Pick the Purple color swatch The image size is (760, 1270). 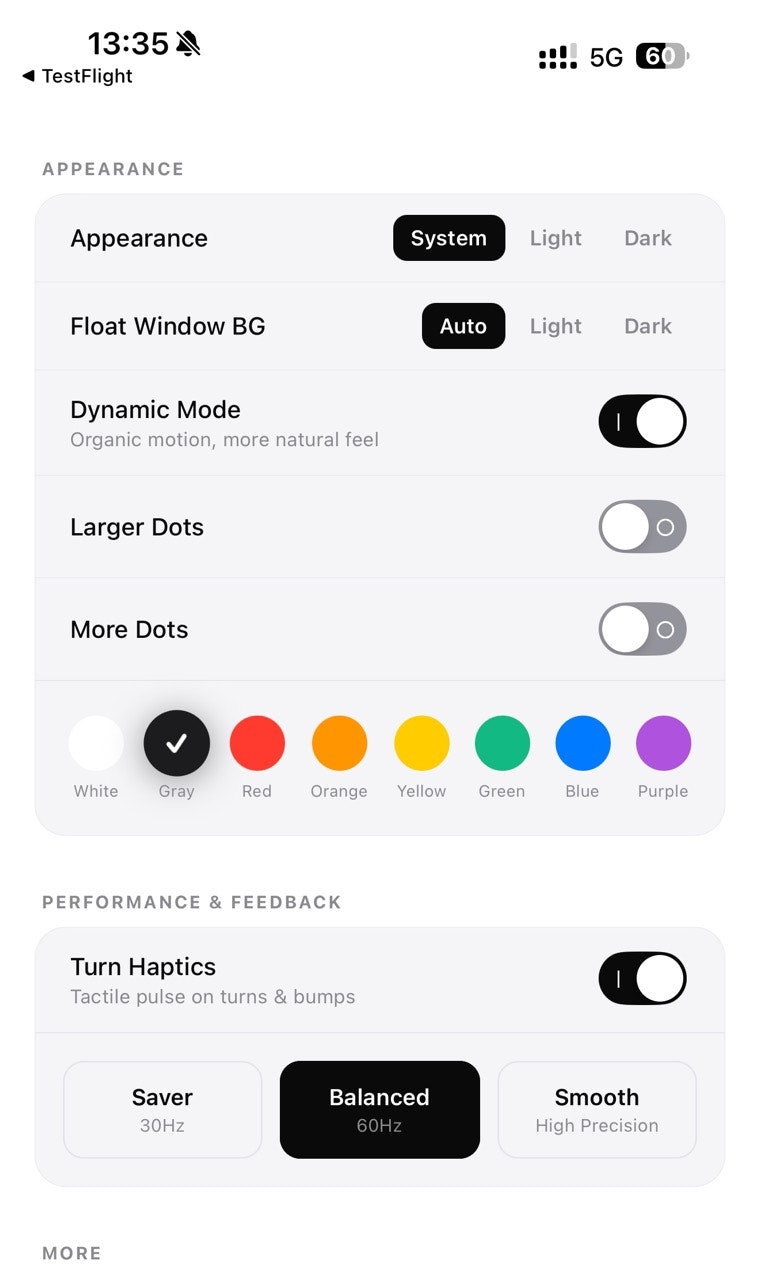663,744
